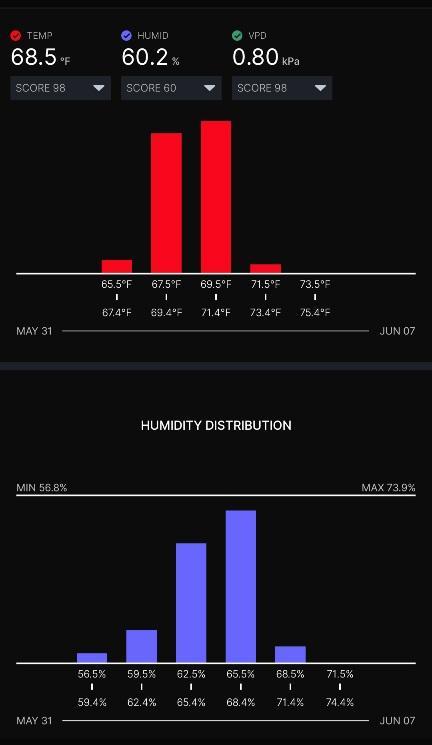
Task: Toggle the HUMID checkmark
Action: (126, 36)
